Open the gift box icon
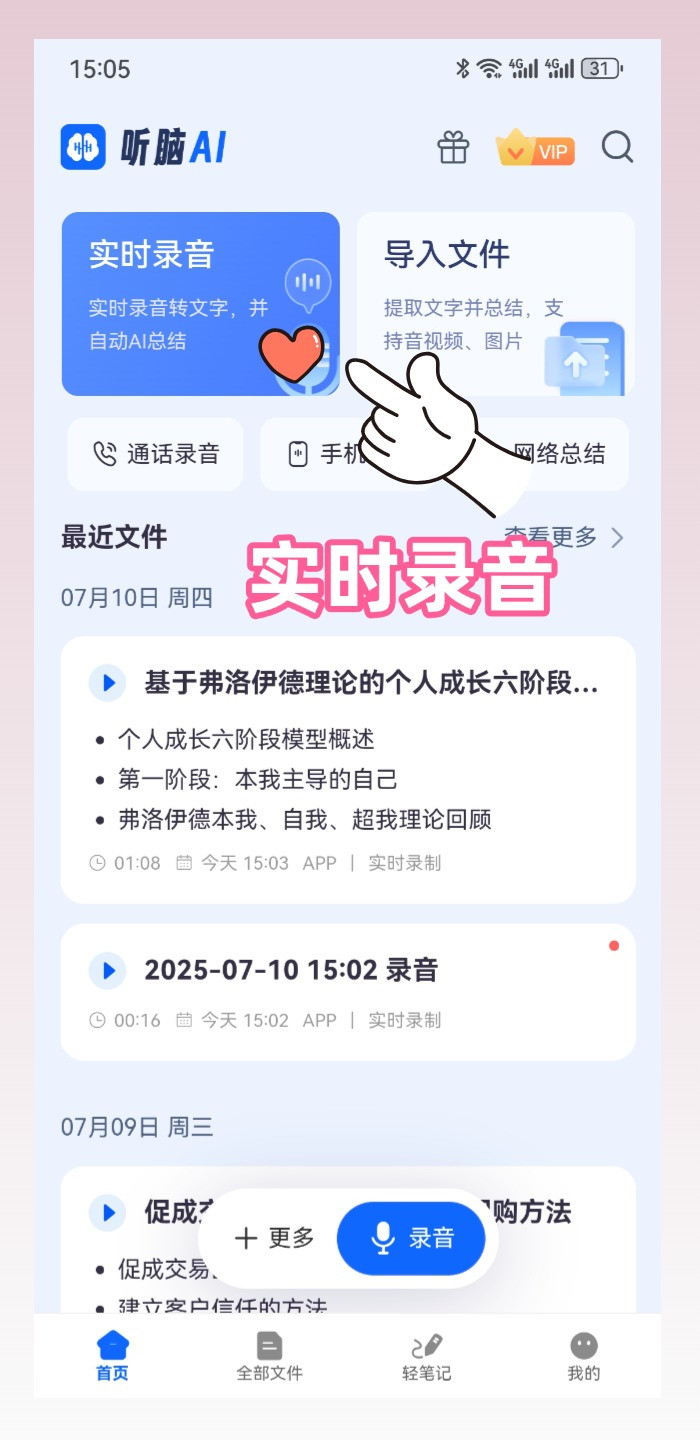The image size is (700, 1440). pyautogui.click(x=453, y=148)
